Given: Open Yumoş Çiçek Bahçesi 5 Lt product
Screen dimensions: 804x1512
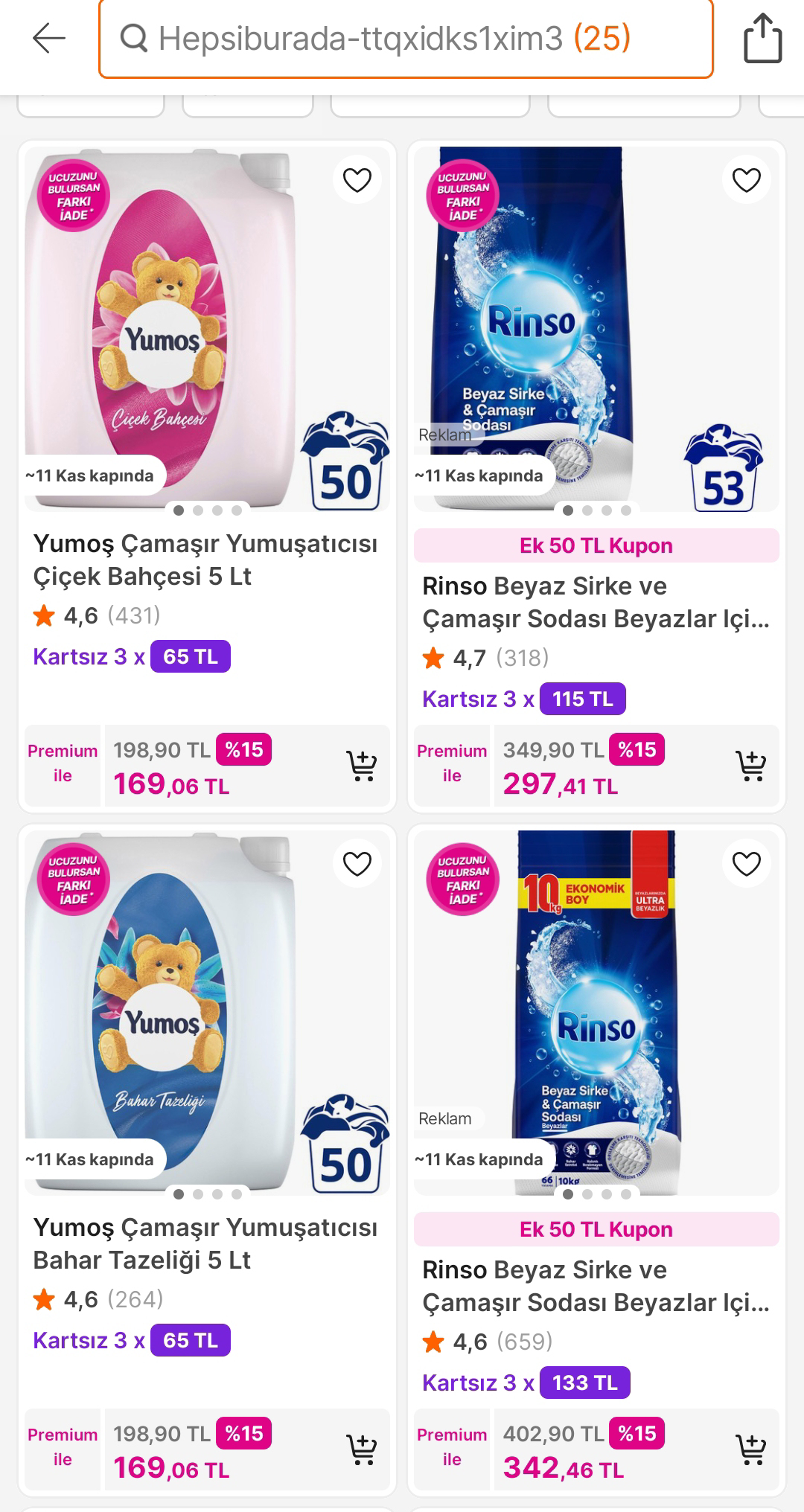Looking at the screenshot, I should [205, 560].
